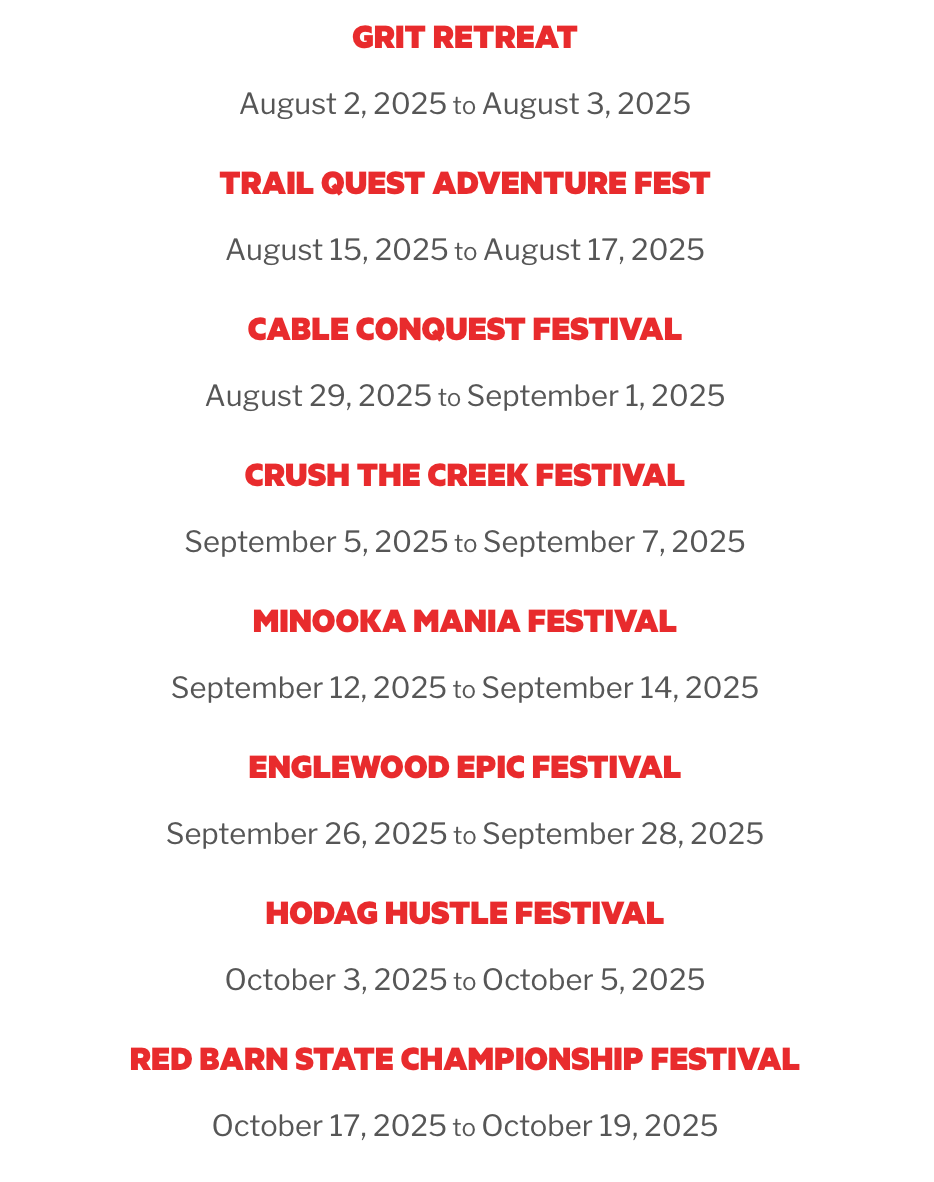Select the Crush the Creek Festival link
Image resolution: width=934 pixels, height=1182 pixels.
(x=465, y=476)
